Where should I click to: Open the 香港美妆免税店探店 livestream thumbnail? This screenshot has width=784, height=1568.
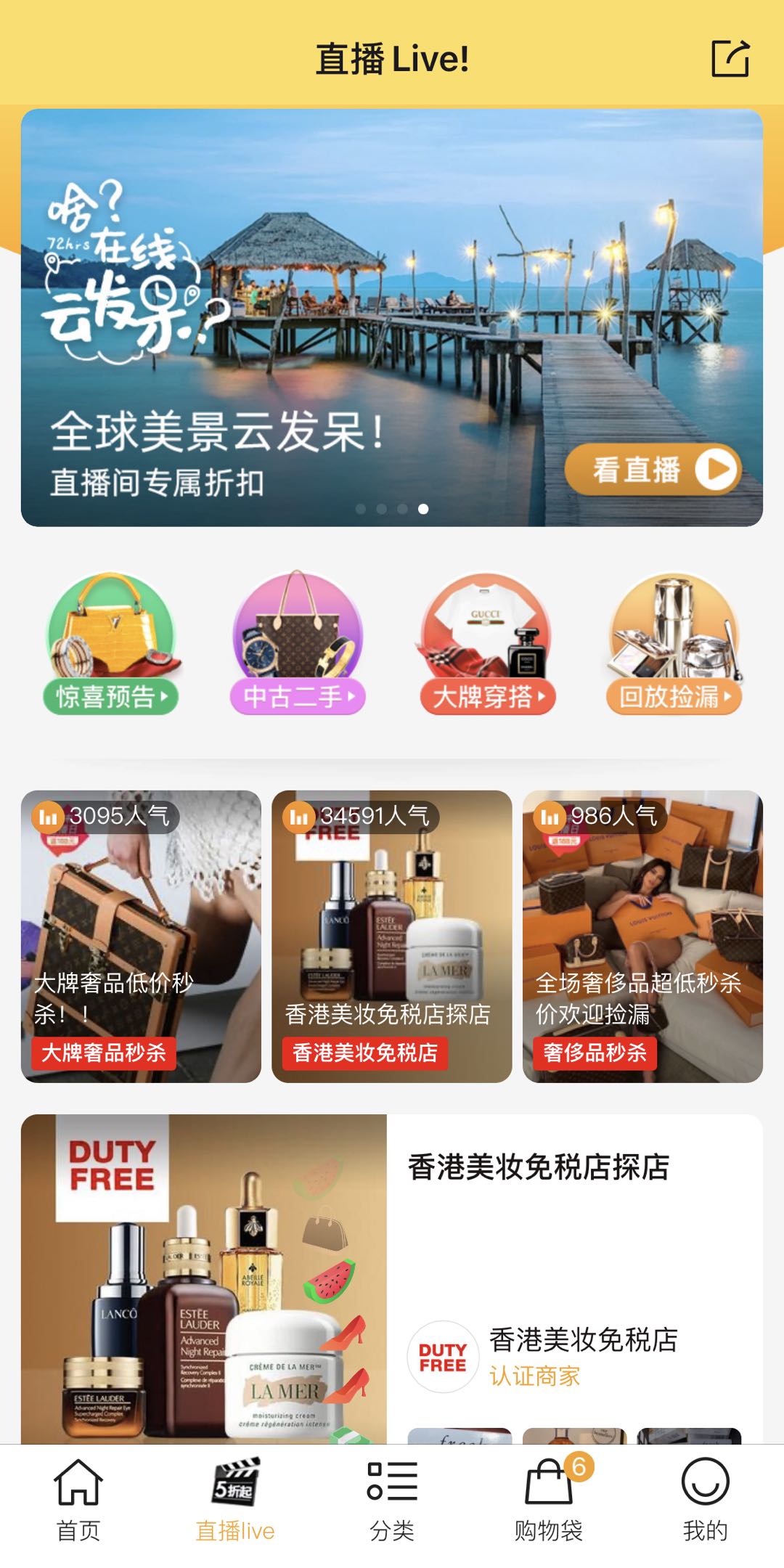pyautogui.click(x=392, y=929)
